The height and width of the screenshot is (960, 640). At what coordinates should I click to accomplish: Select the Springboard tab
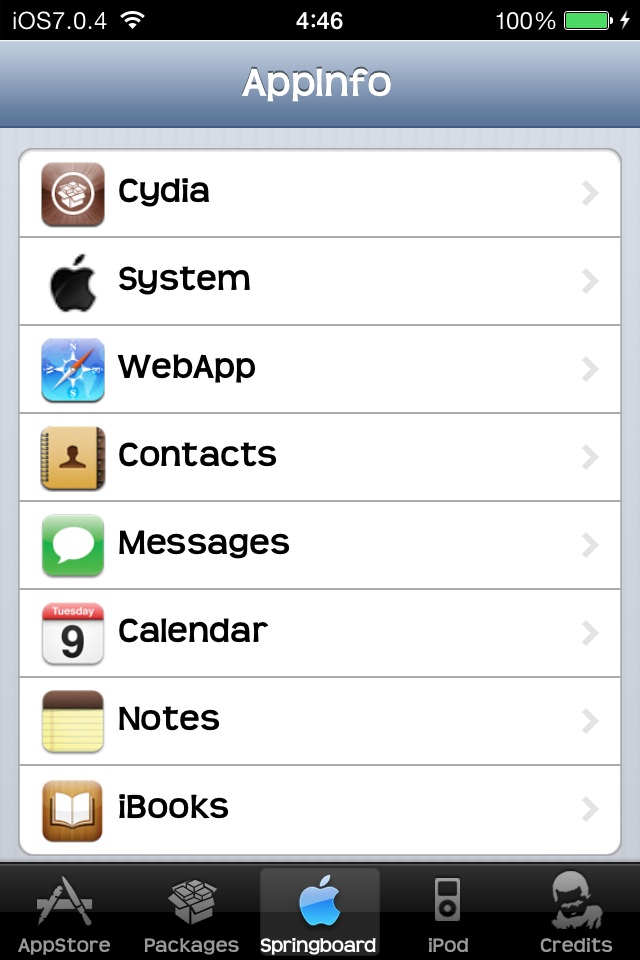(319, 912)
